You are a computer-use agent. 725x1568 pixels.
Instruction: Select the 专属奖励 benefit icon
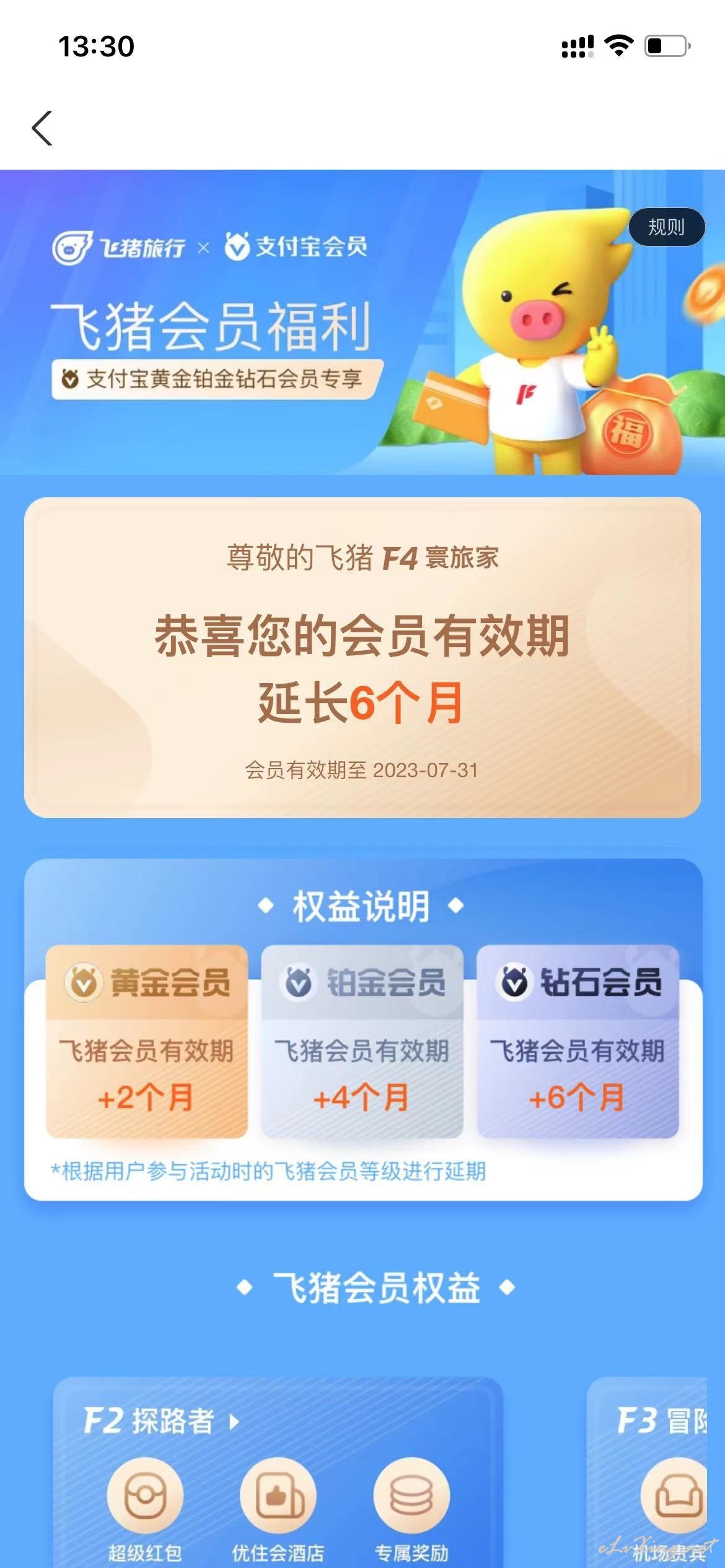[411, 1495]
